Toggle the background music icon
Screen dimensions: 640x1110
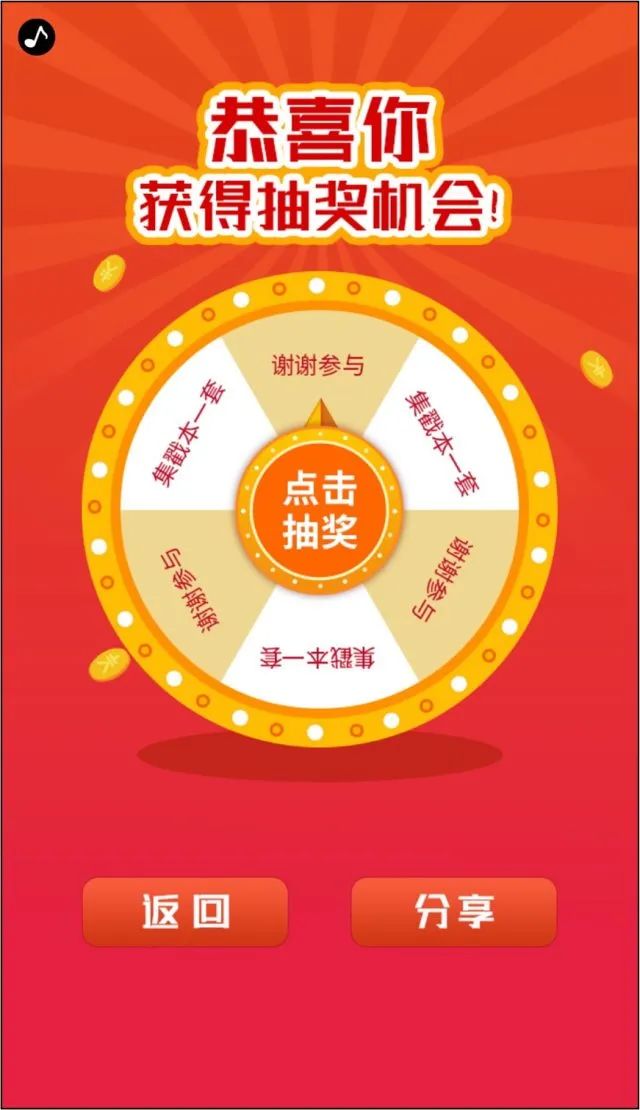(x=37, y=37)
